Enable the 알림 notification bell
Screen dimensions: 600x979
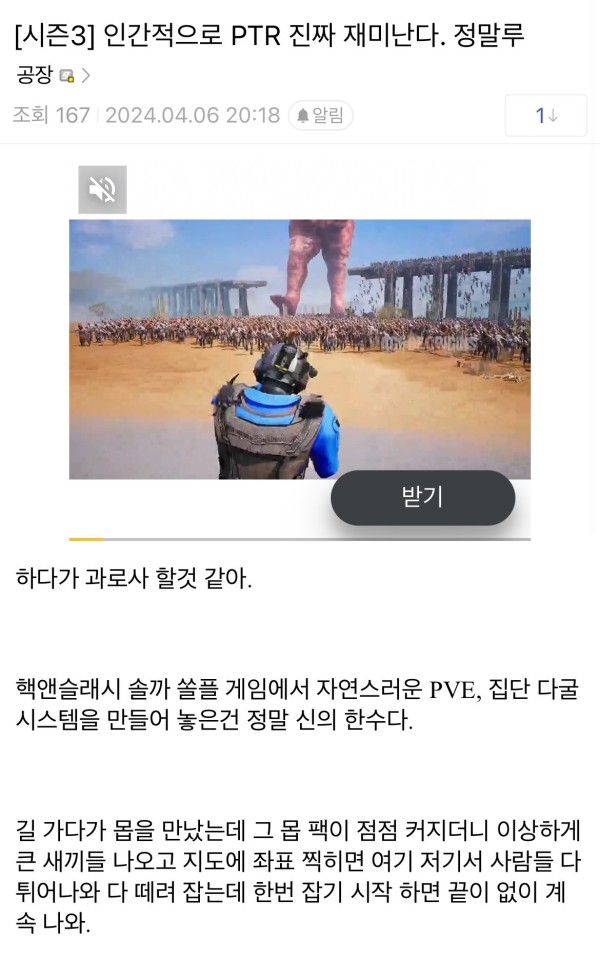tap(320, 115)
